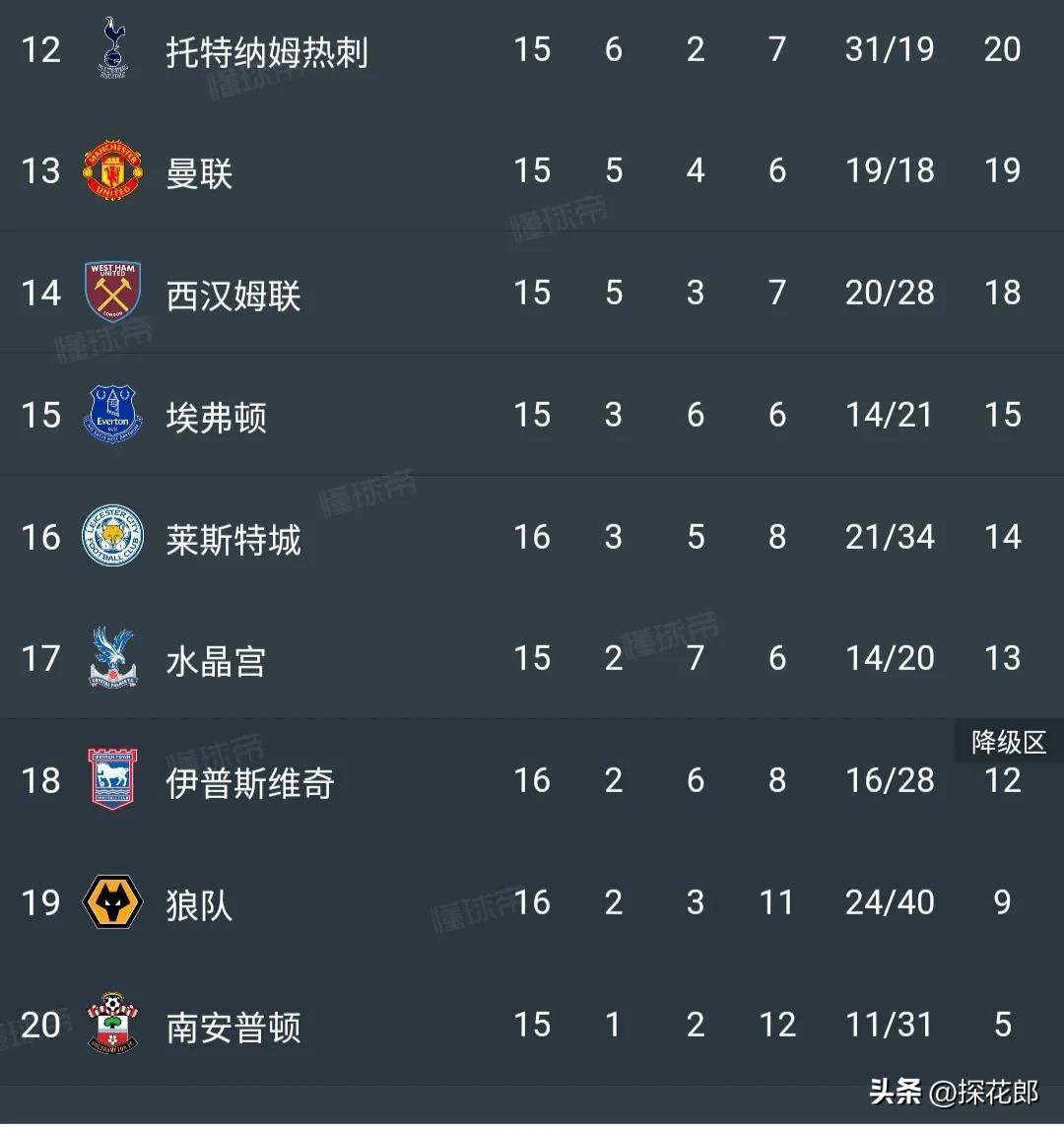
Task: Select Everton's matches played 15
Action: (532, 414)
